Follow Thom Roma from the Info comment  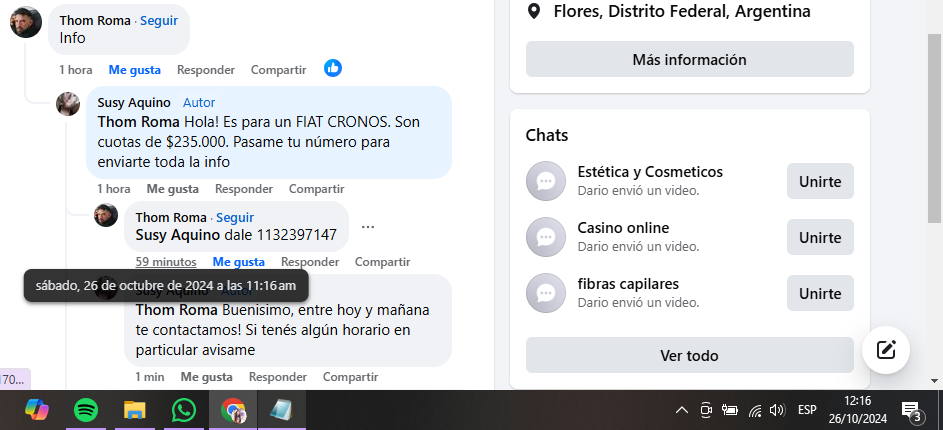pos(159,20)
